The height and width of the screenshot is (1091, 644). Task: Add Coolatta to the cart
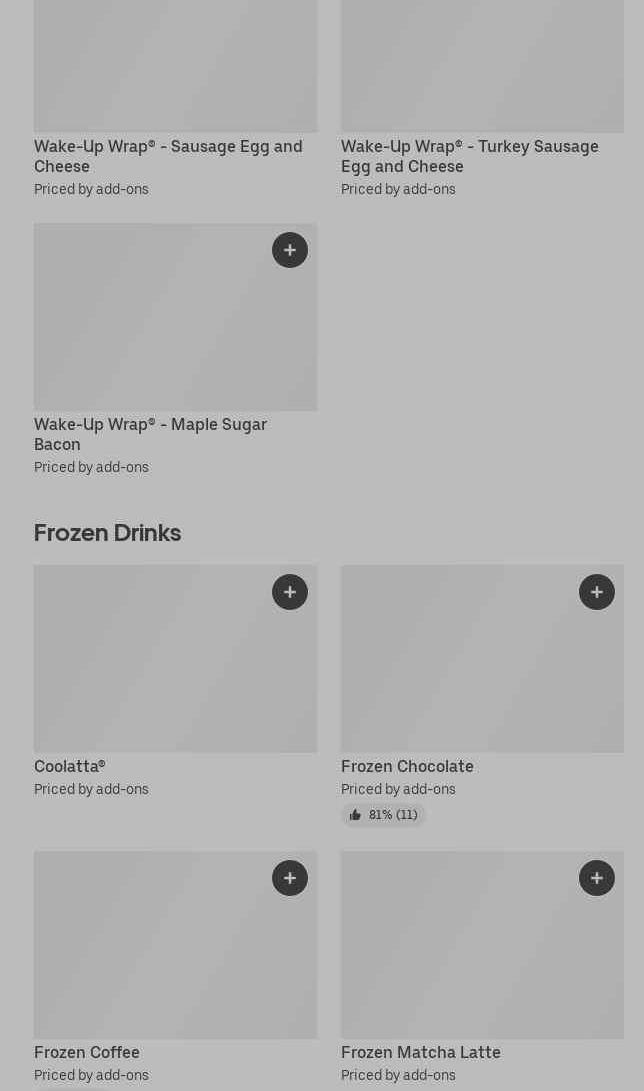click(x=290, y=592)
